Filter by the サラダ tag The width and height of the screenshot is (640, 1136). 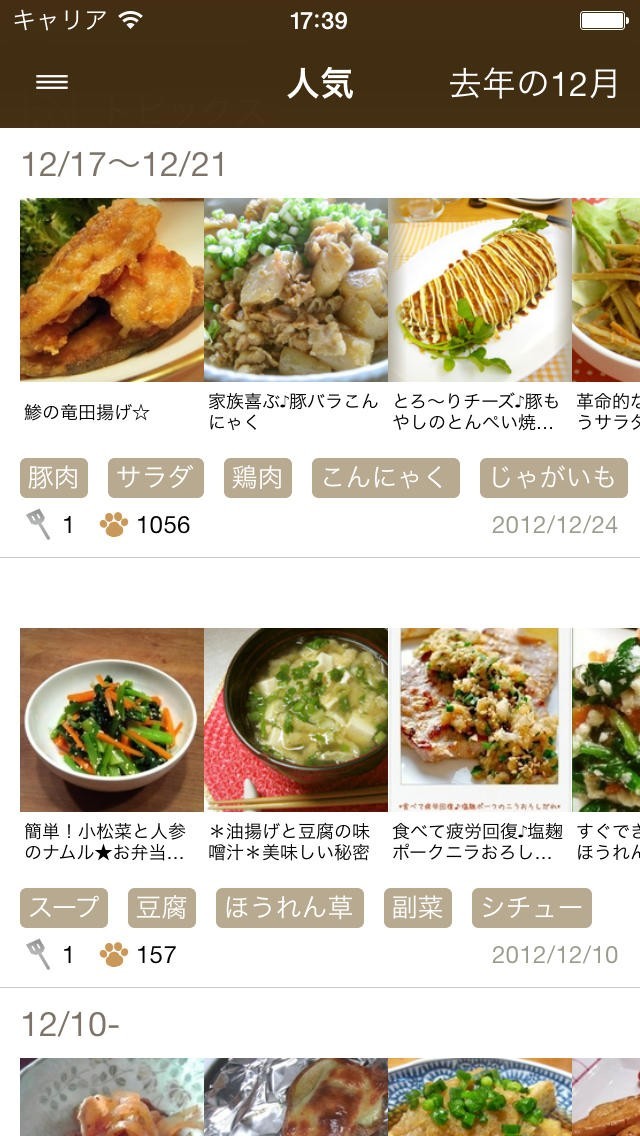156,478
